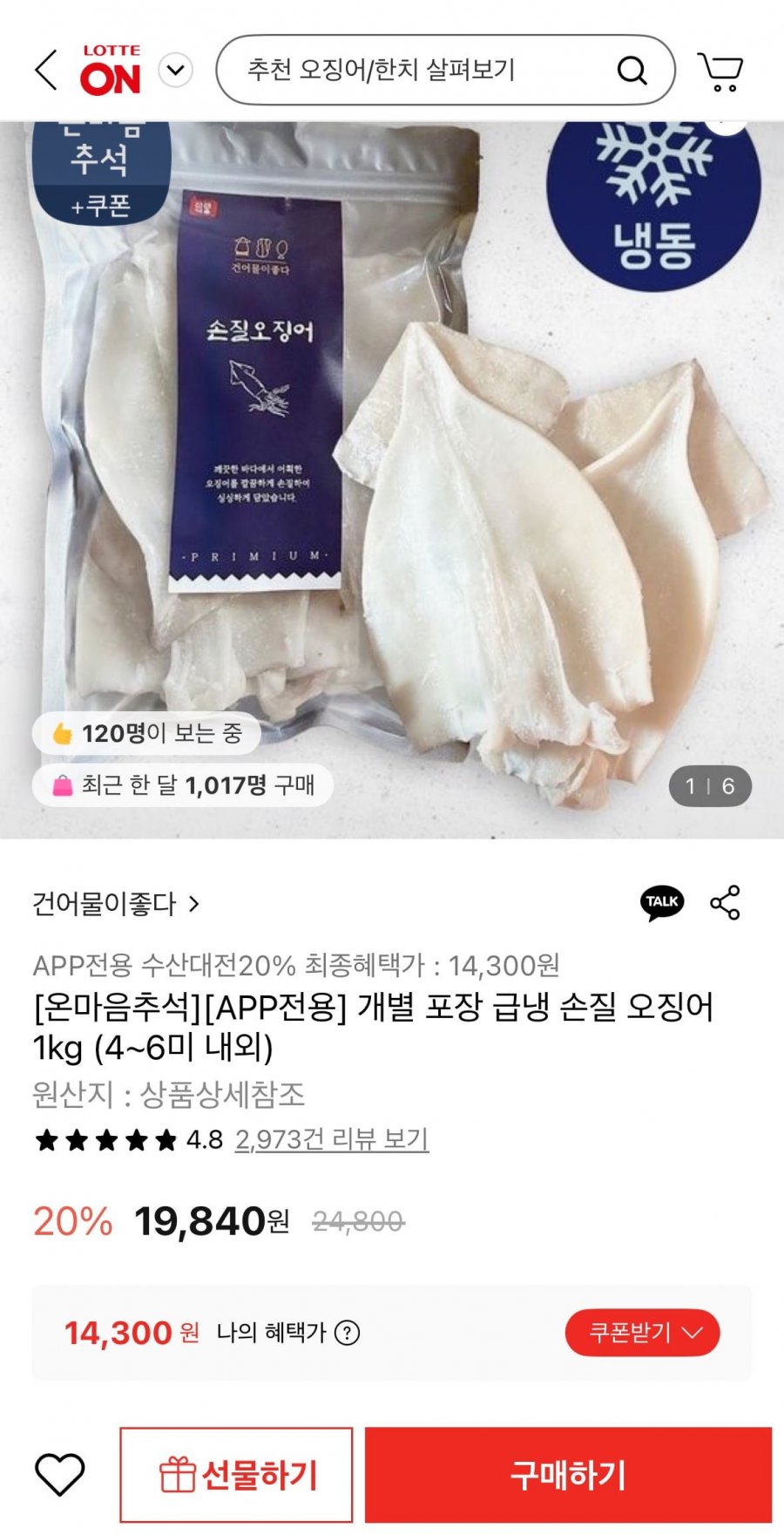View the 2,973 reviews link
Image resolution: width=784 pixels, height=1535 pixels.
332,1139
